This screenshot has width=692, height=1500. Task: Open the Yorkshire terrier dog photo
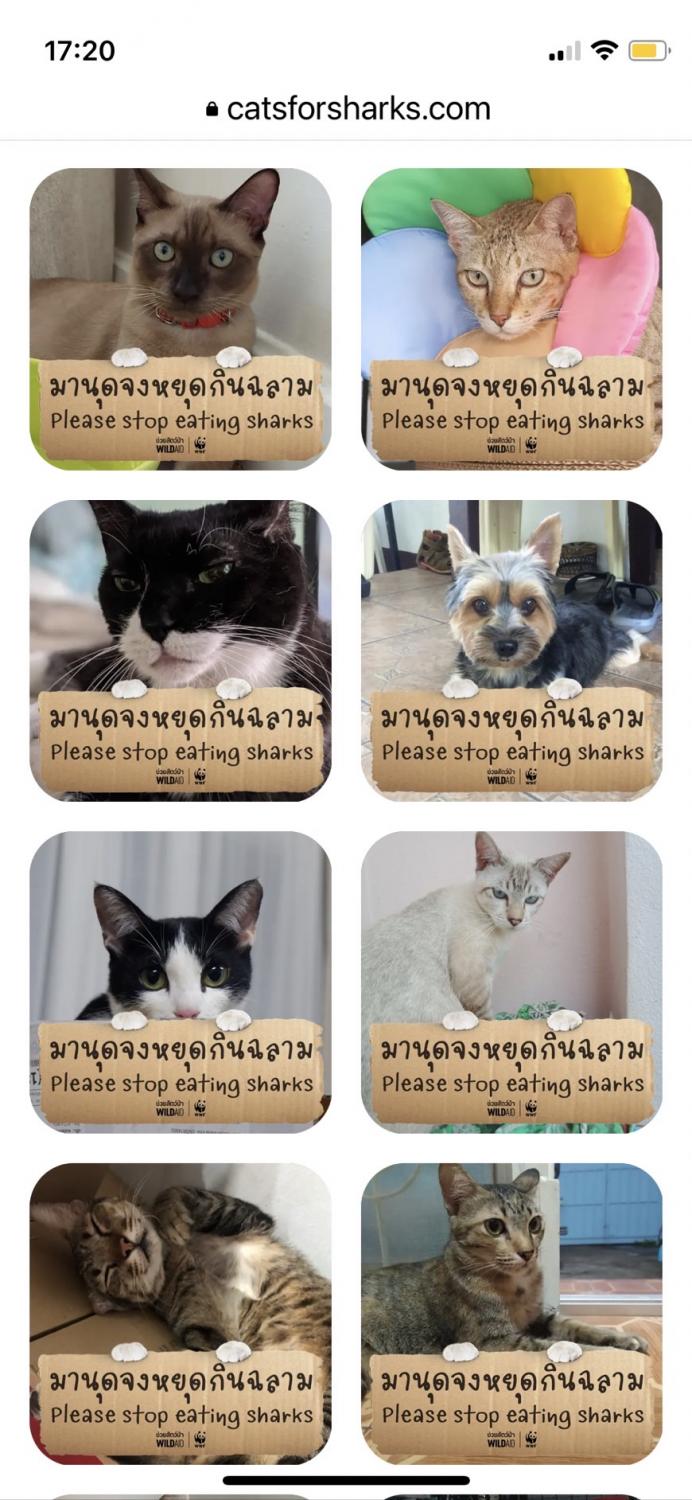(511, 650)
